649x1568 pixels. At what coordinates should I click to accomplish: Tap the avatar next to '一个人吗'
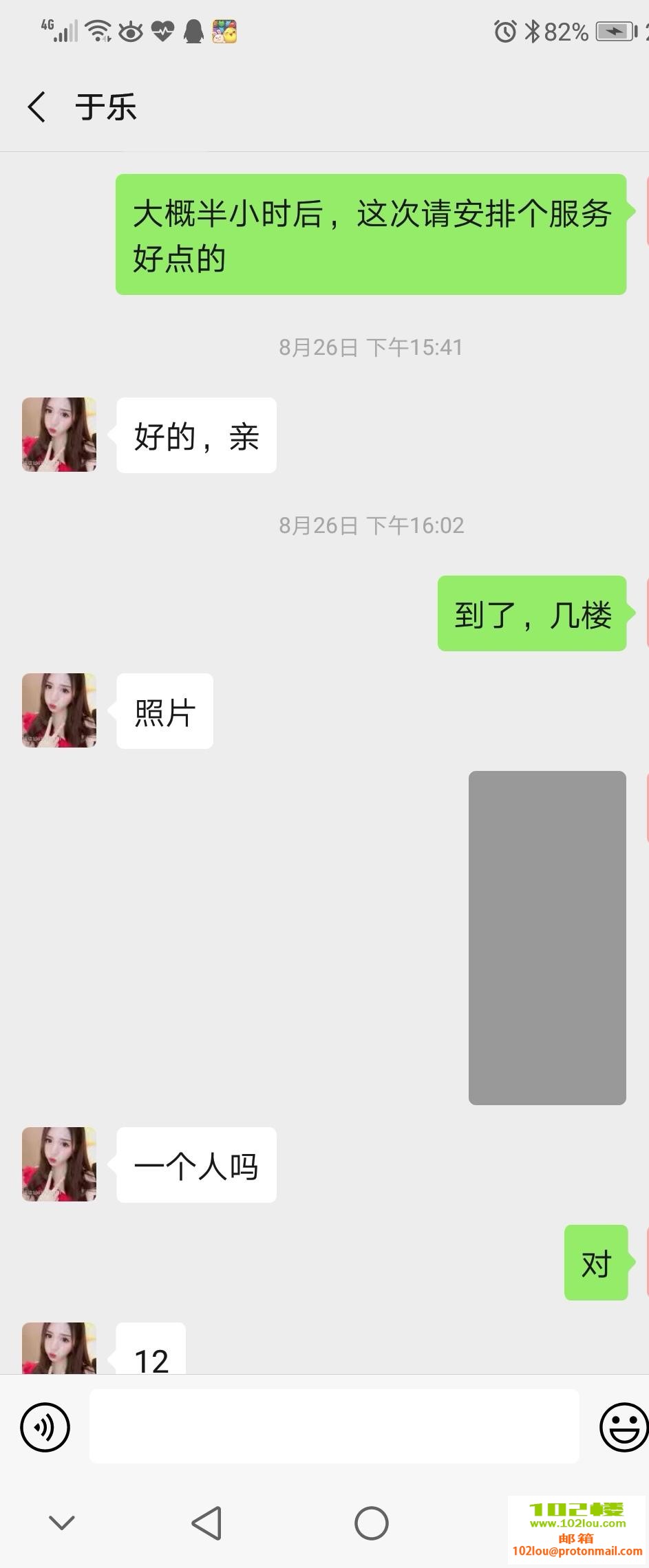tap(58, 1164)
